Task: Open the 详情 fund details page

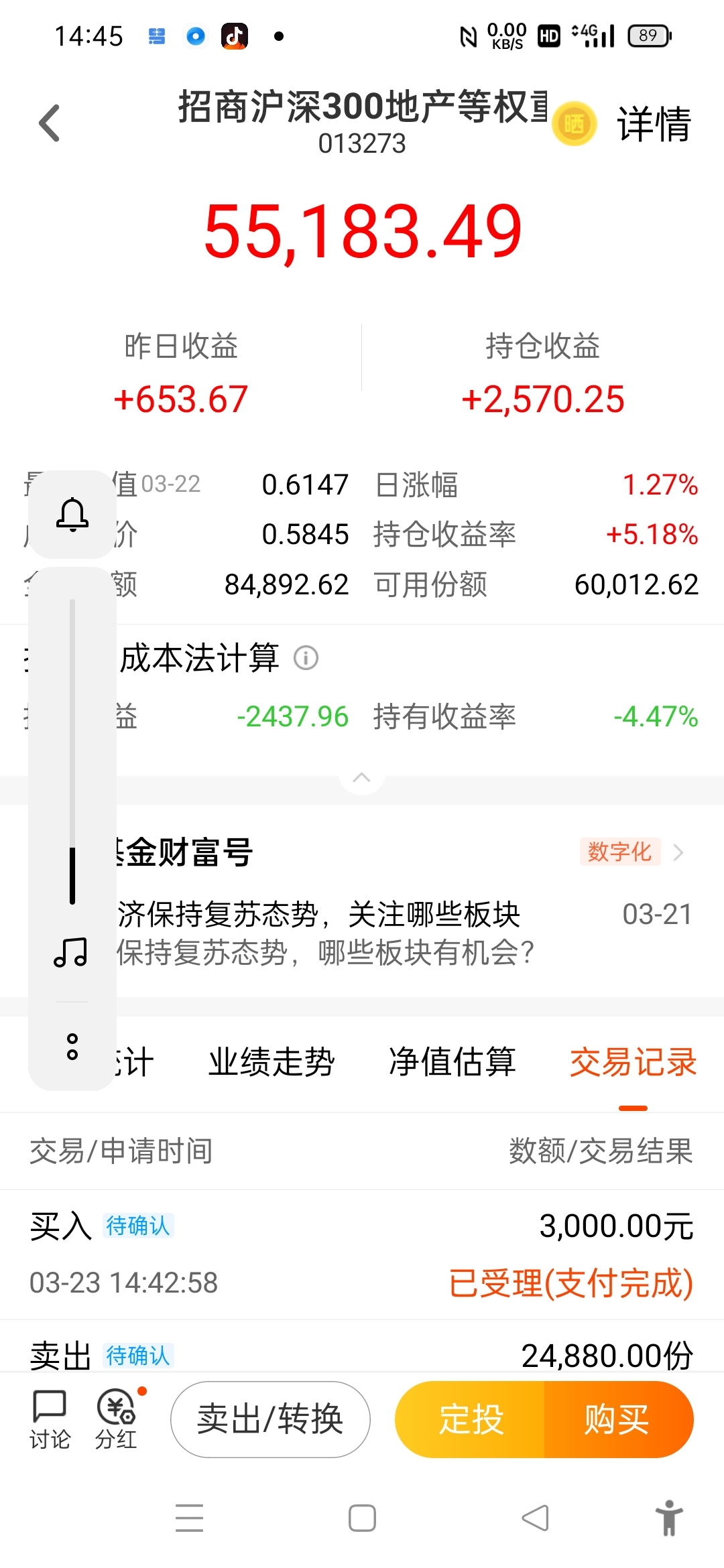Action: coord(654,124)
